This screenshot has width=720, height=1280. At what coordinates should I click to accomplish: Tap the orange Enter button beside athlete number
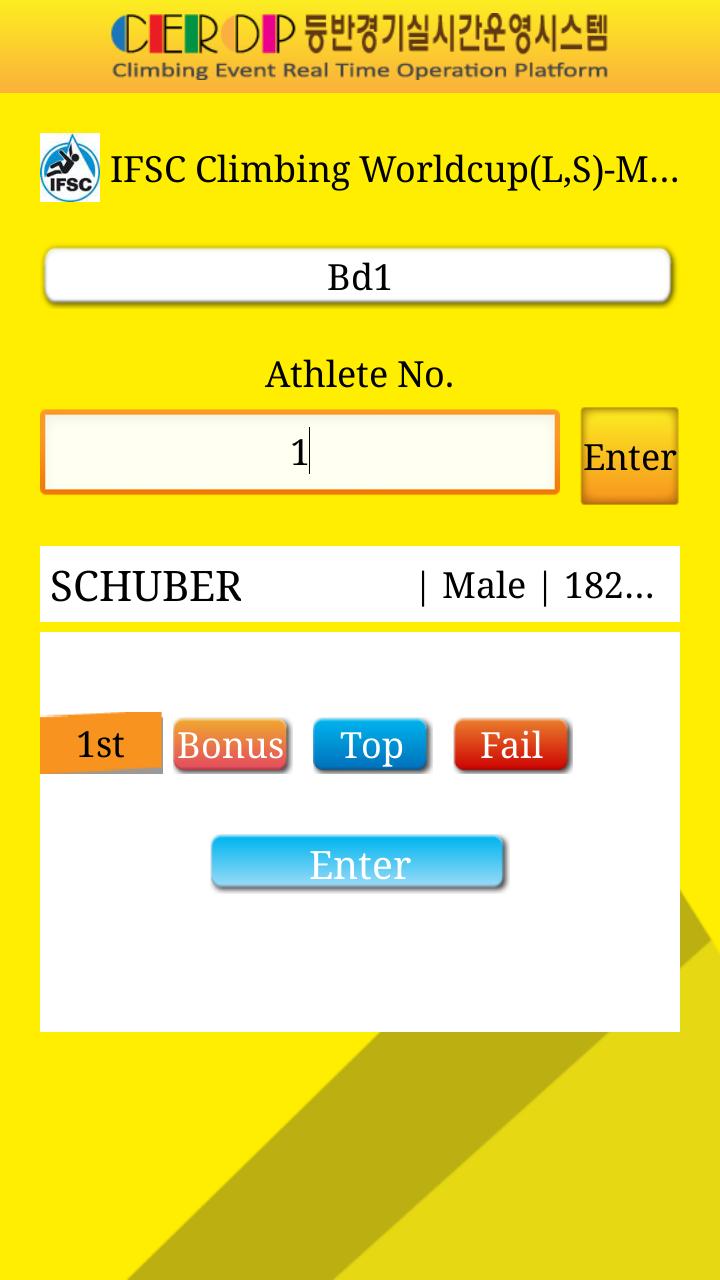pyautogui.click(x=629, y=456)
